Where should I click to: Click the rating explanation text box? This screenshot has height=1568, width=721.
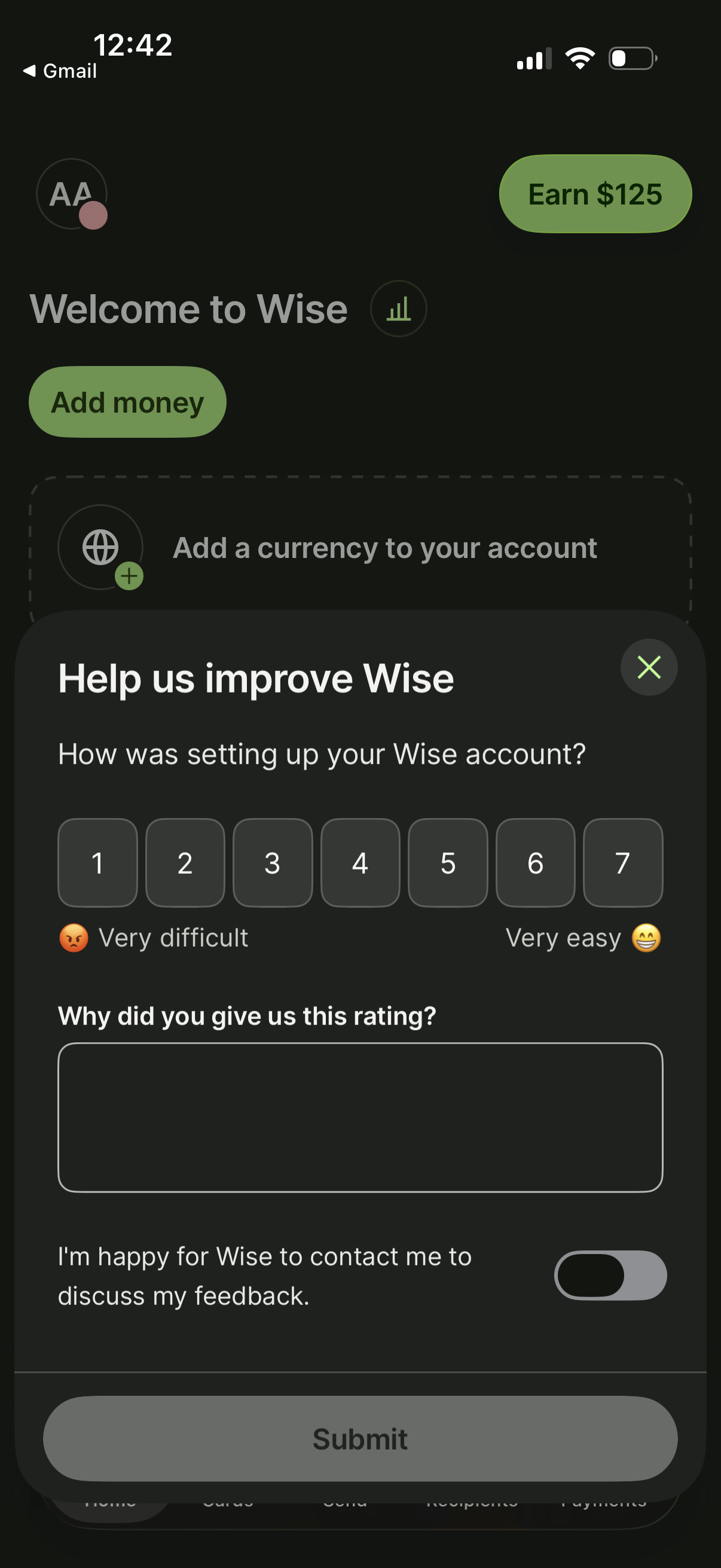(x=359, y=1117)
